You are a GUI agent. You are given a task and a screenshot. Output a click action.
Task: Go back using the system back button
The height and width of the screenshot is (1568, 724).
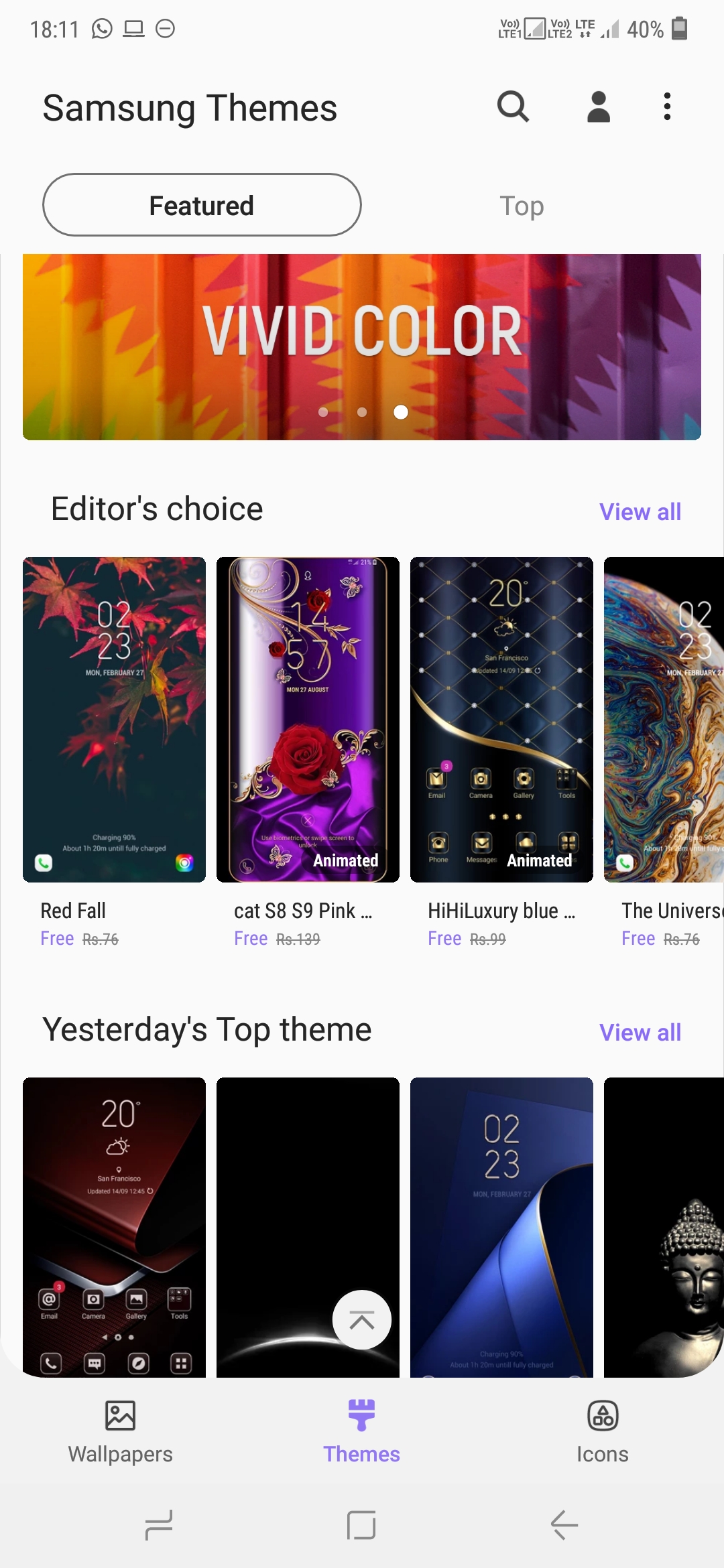(564, 1525)
